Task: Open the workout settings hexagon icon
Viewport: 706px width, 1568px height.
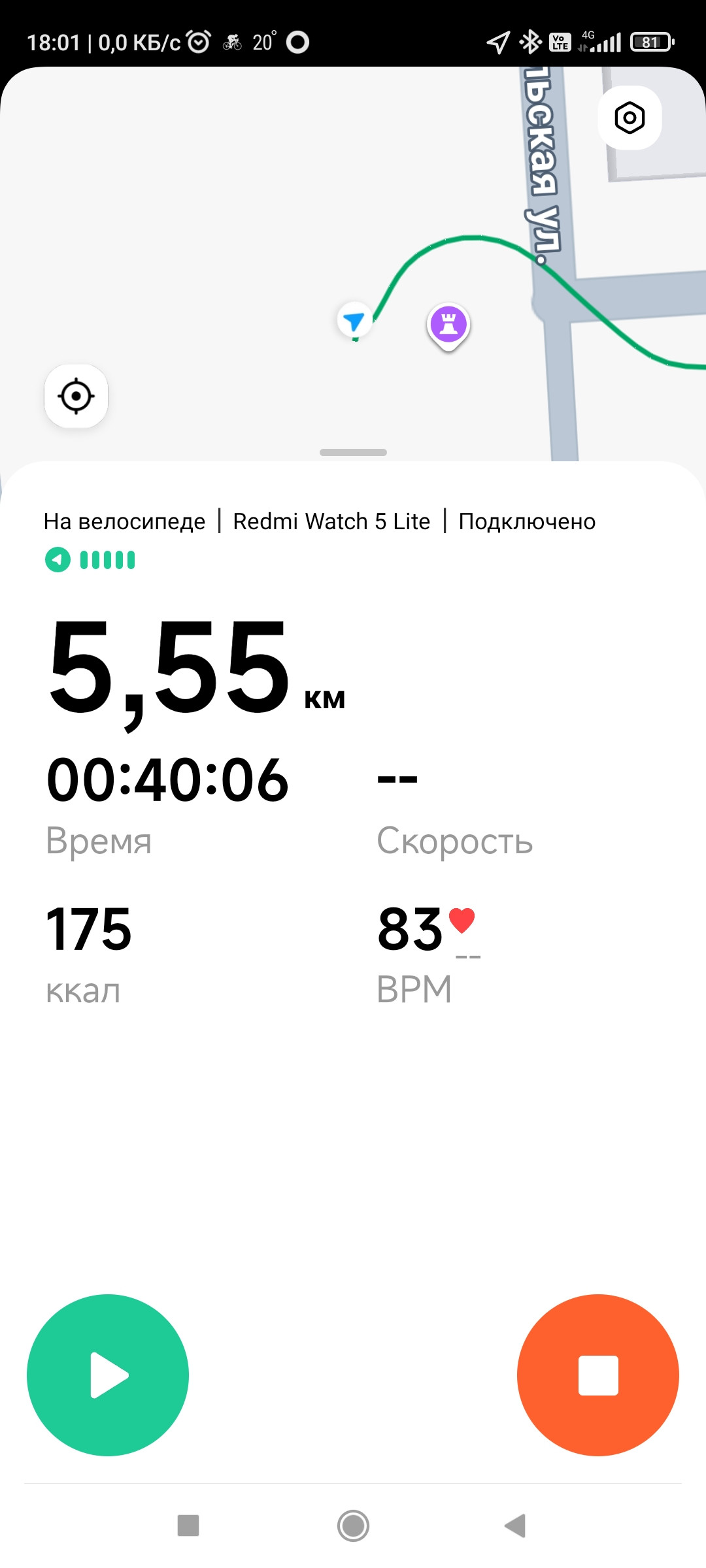Action: point(630,118)
